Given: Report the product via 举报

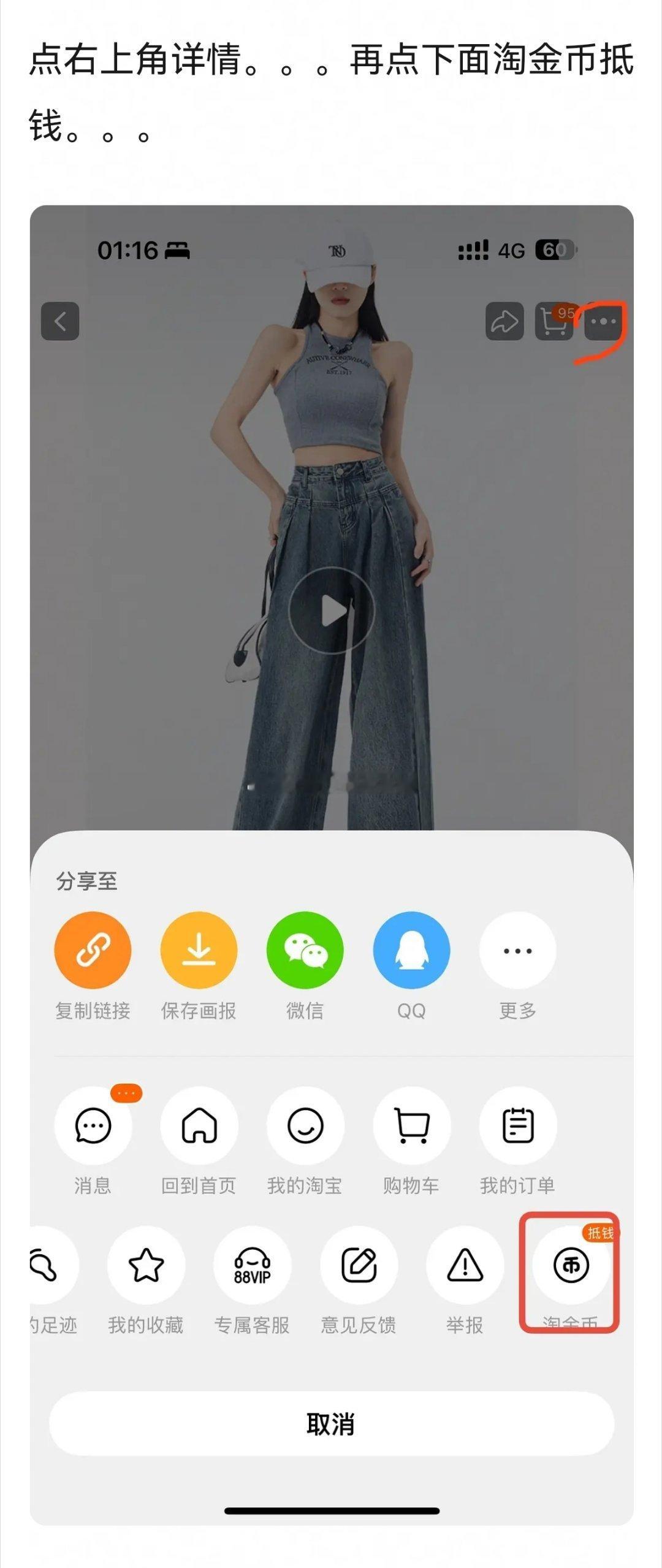Looking at the screenshot, I should click(x=465, y=1266).
